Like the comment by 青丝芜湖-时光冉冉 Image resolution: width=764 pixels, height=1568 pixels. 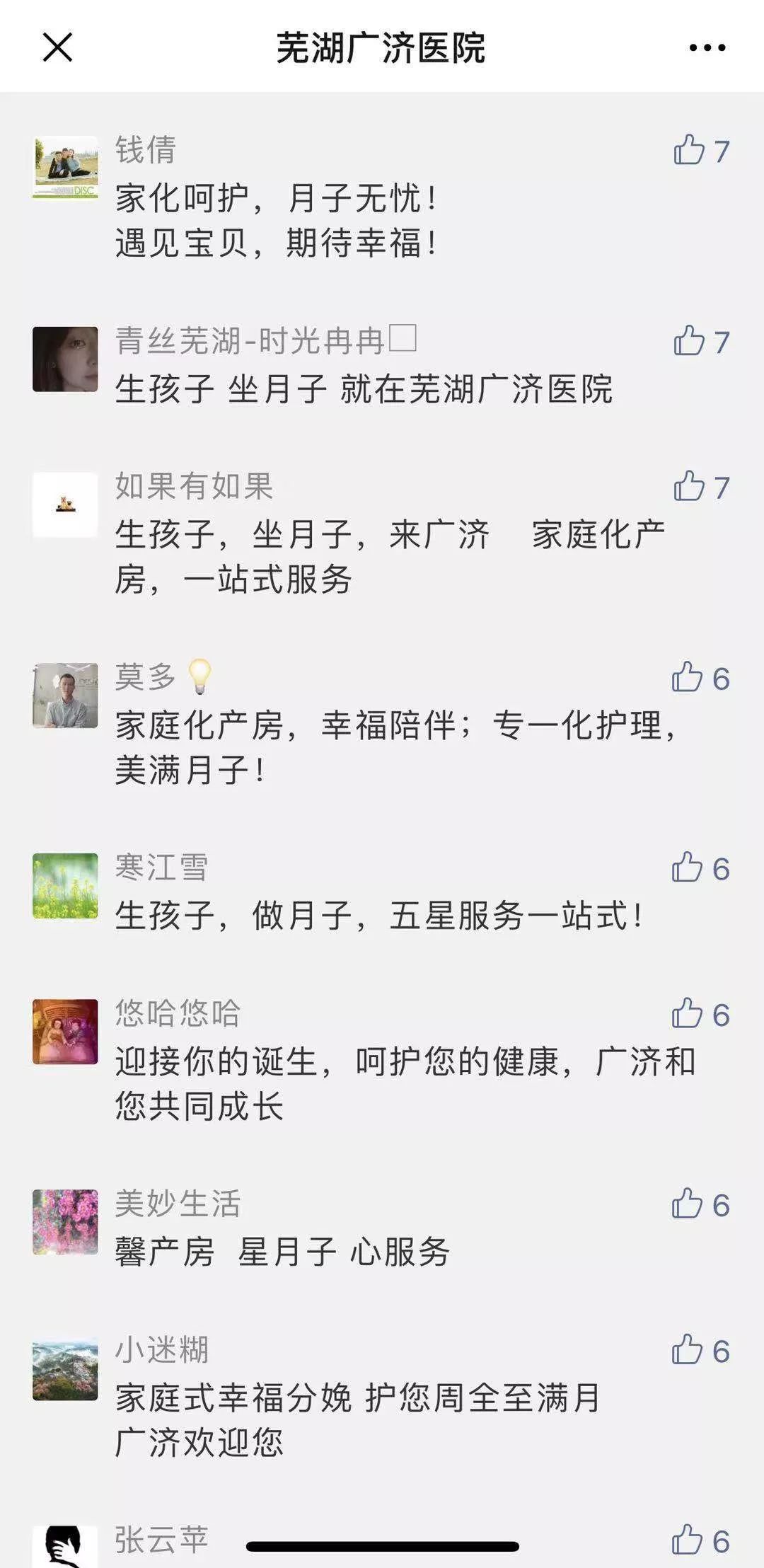click(690, 341)
